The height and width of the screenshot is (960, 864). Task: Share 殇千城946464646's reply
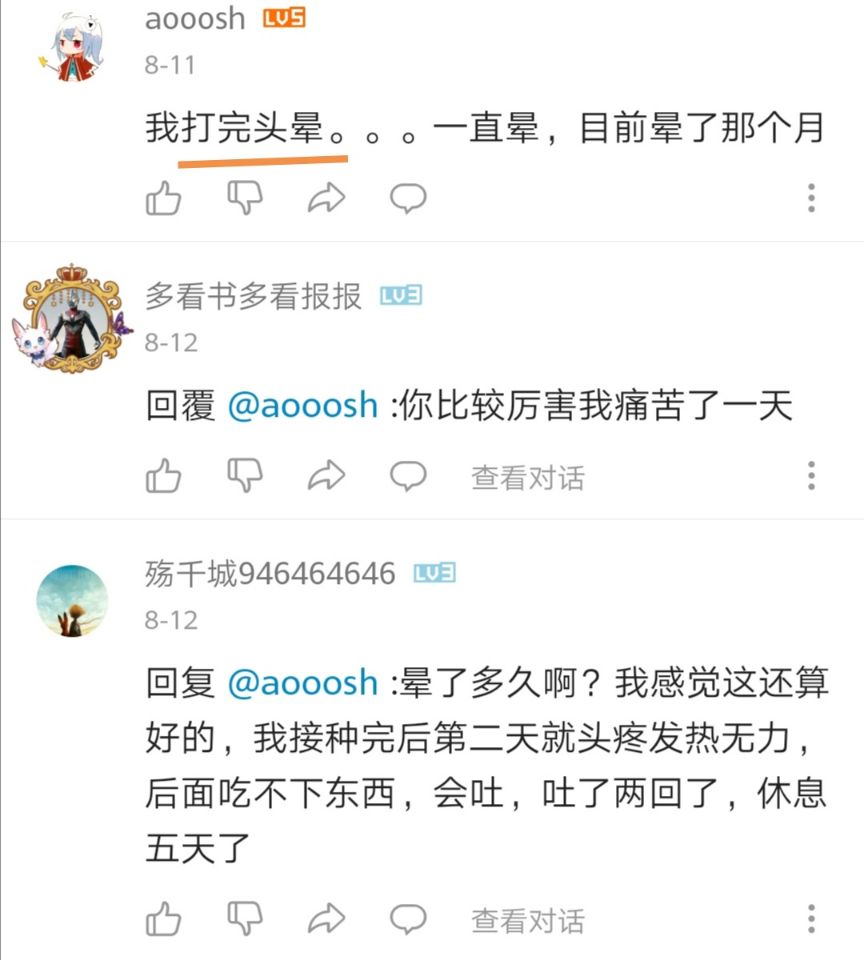[x=326, y=918]
